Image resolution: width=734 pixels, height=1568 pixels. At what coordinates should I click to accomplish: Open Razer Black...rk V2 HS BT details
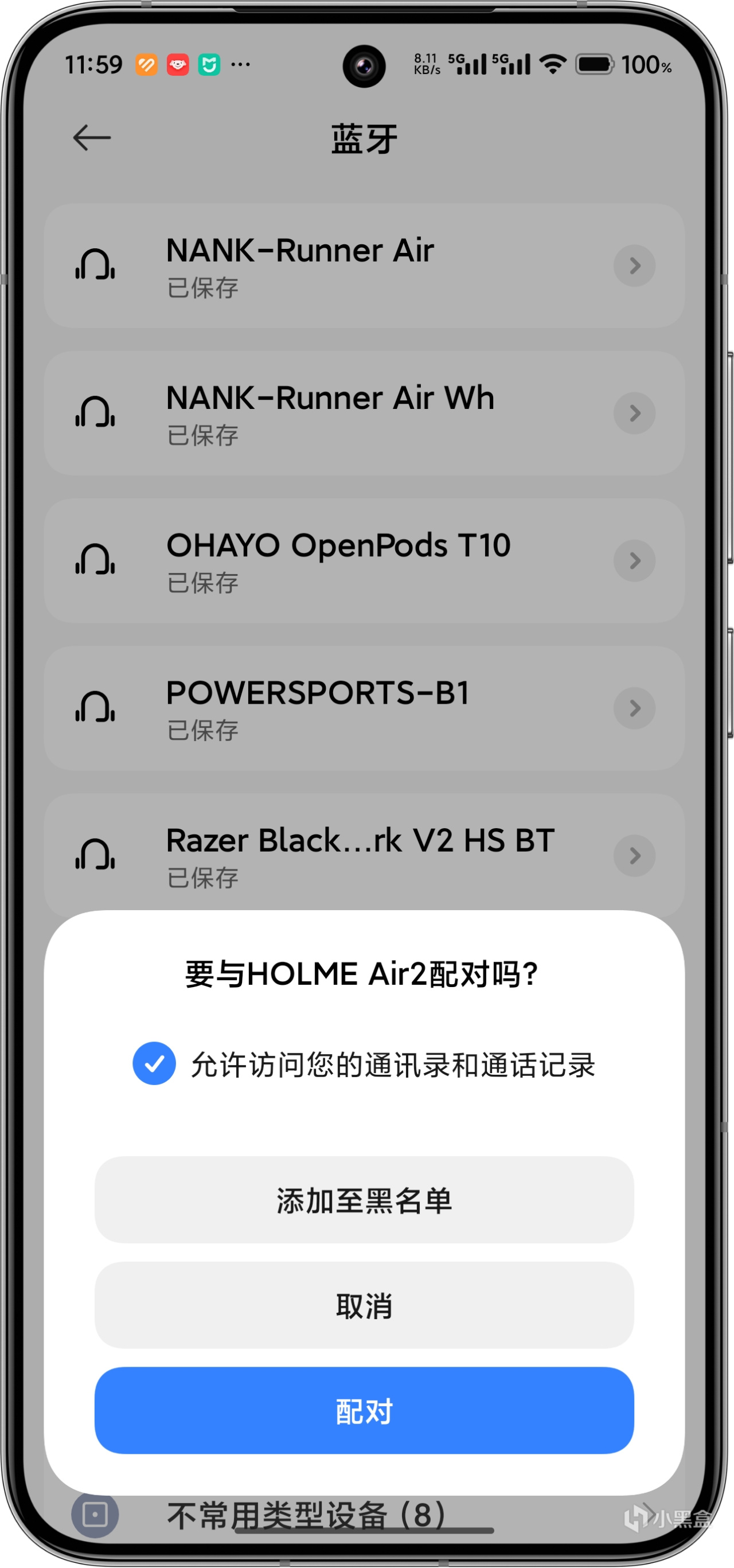click(x=634, y=855)
